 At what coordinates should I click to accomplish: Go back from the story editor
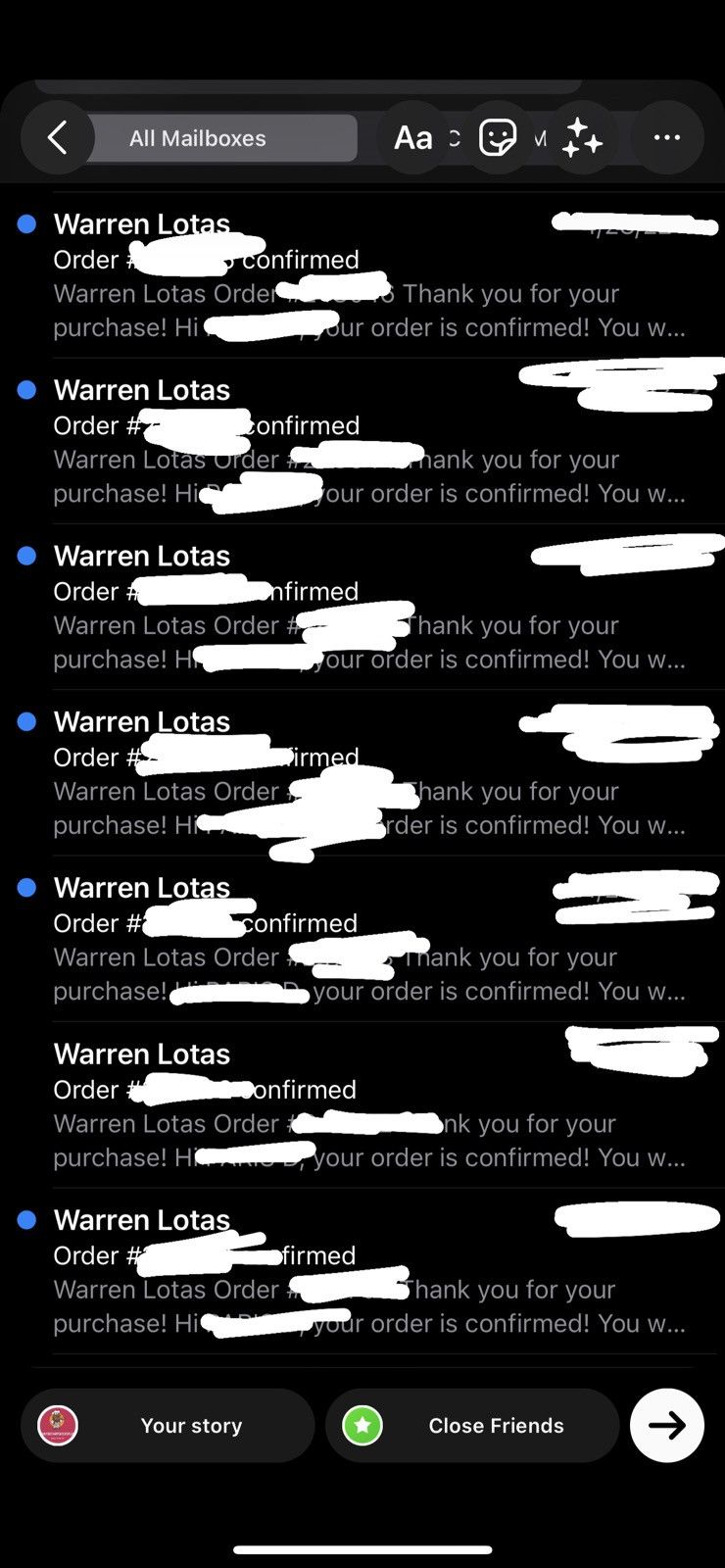[58, 138]
